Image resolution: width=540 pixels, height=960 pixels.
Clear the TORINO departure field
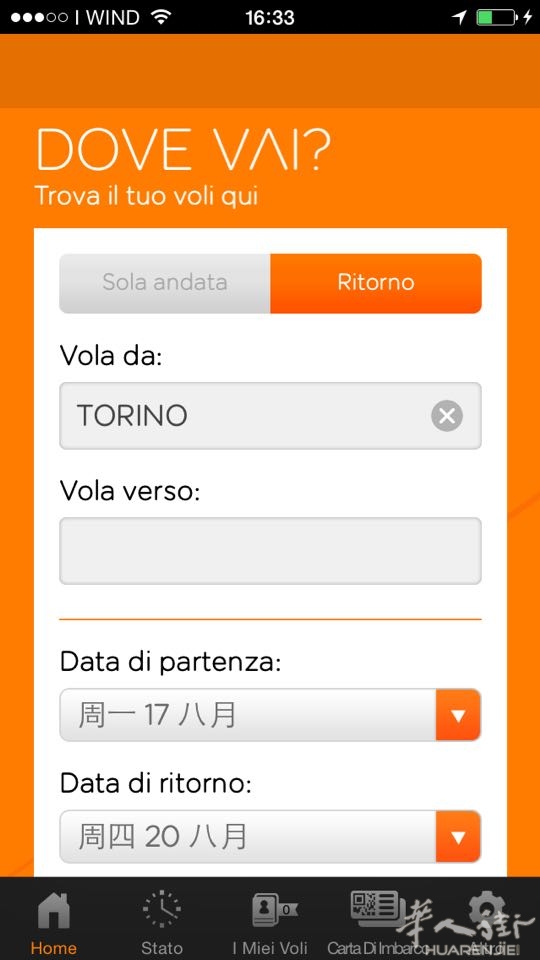tap(447, 416)
